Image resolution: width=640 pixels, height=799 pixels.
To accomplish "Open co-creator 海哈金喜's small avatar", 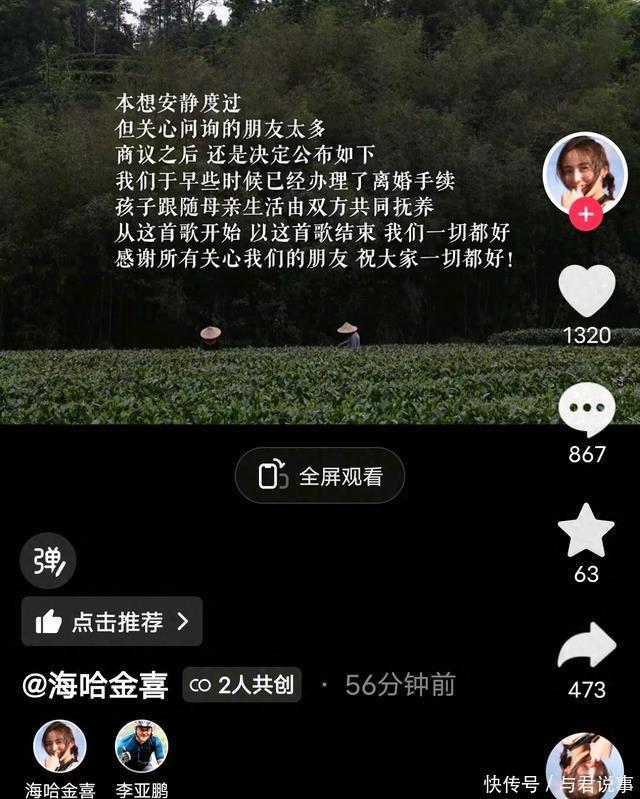I will tap(60, 746).
